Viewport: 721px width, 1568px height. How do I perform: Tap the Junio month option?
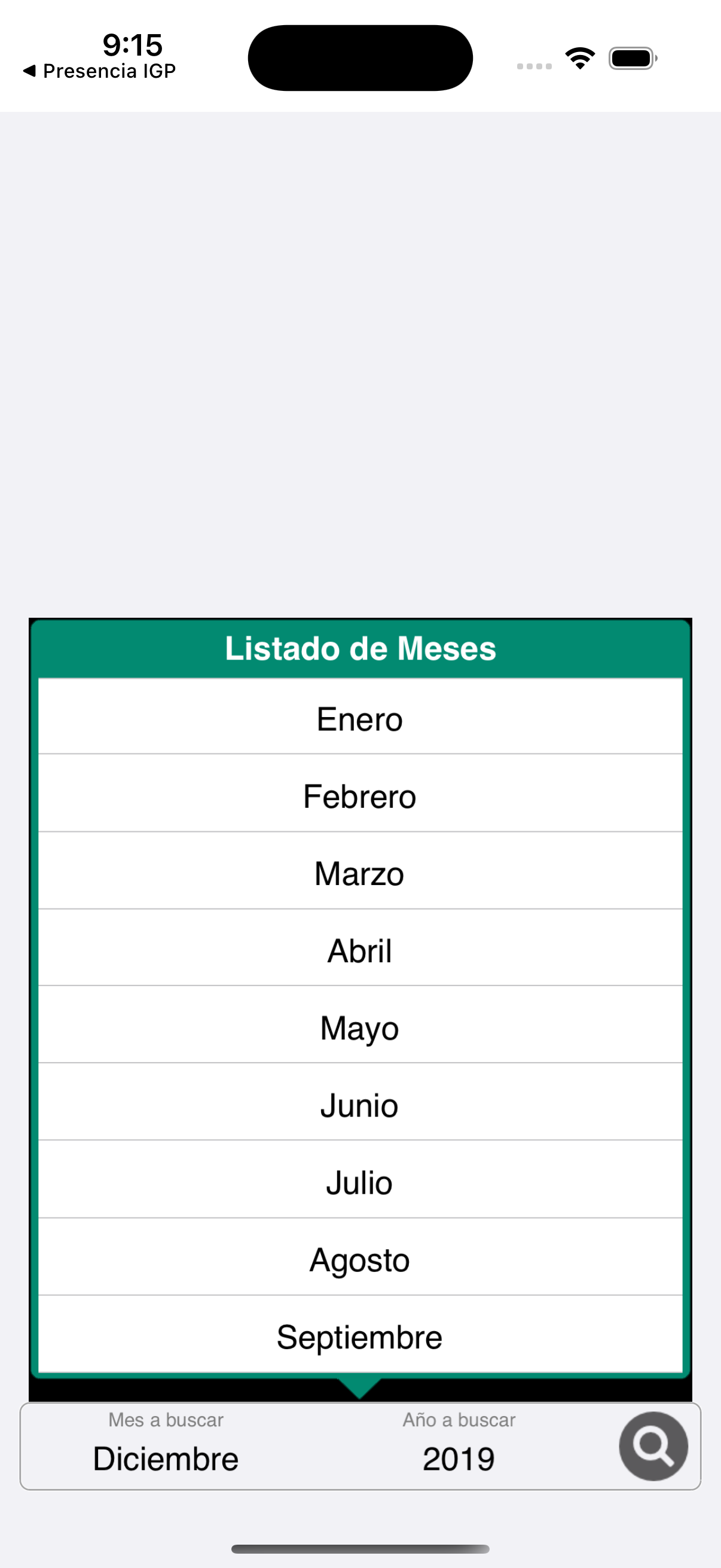point(360,1102)
